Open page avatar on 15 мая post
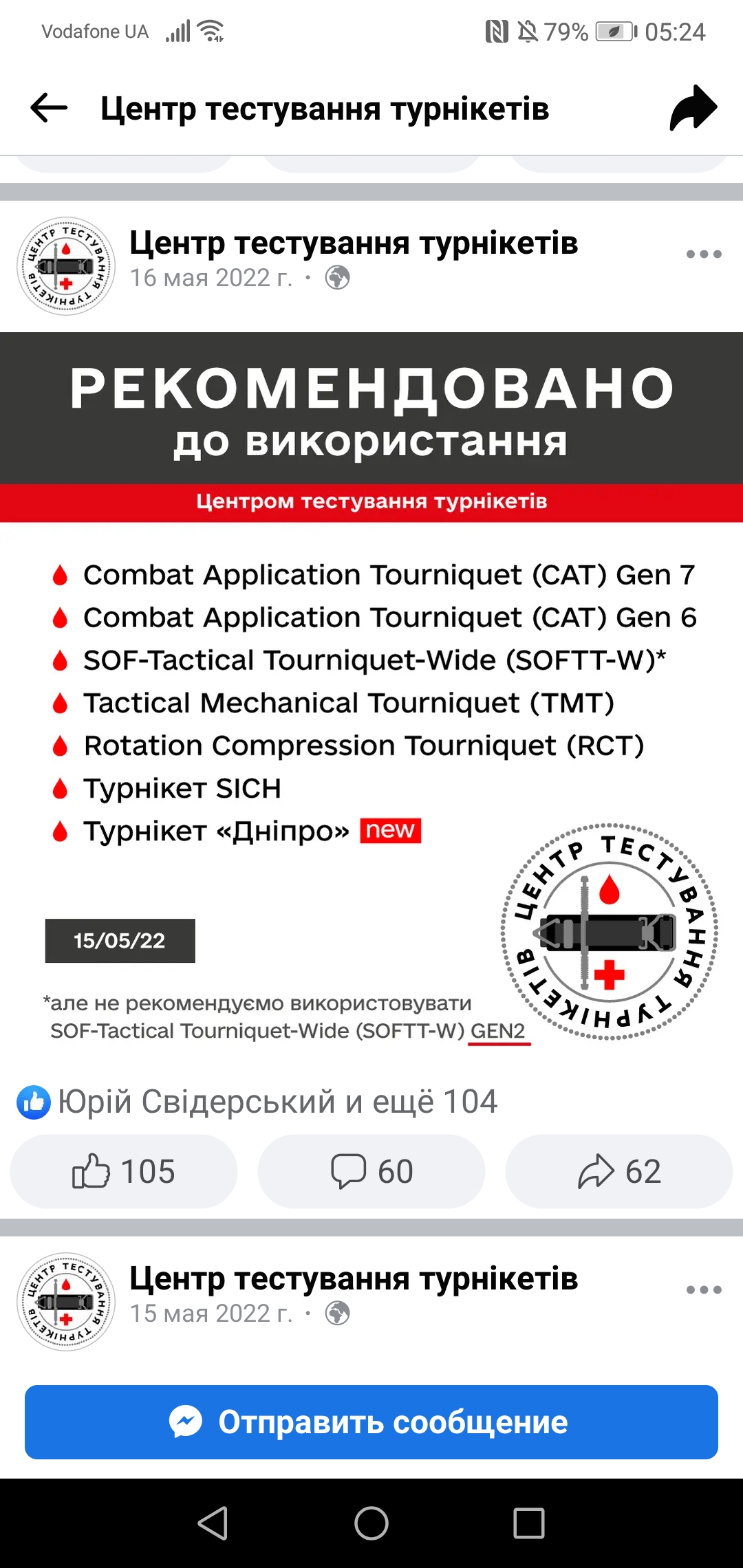 click(66, 1301)
